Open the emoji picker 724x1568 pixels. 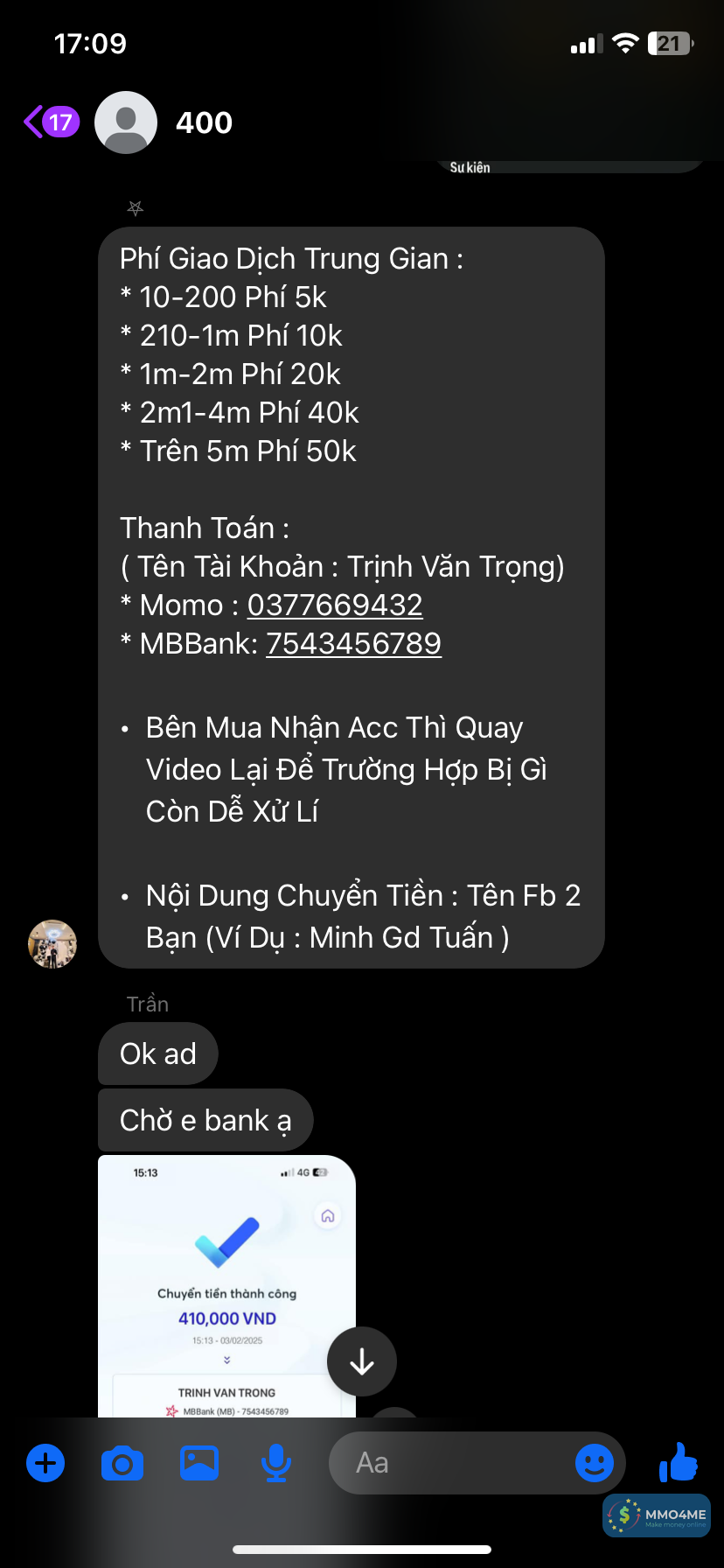[x=595, y=1463]
